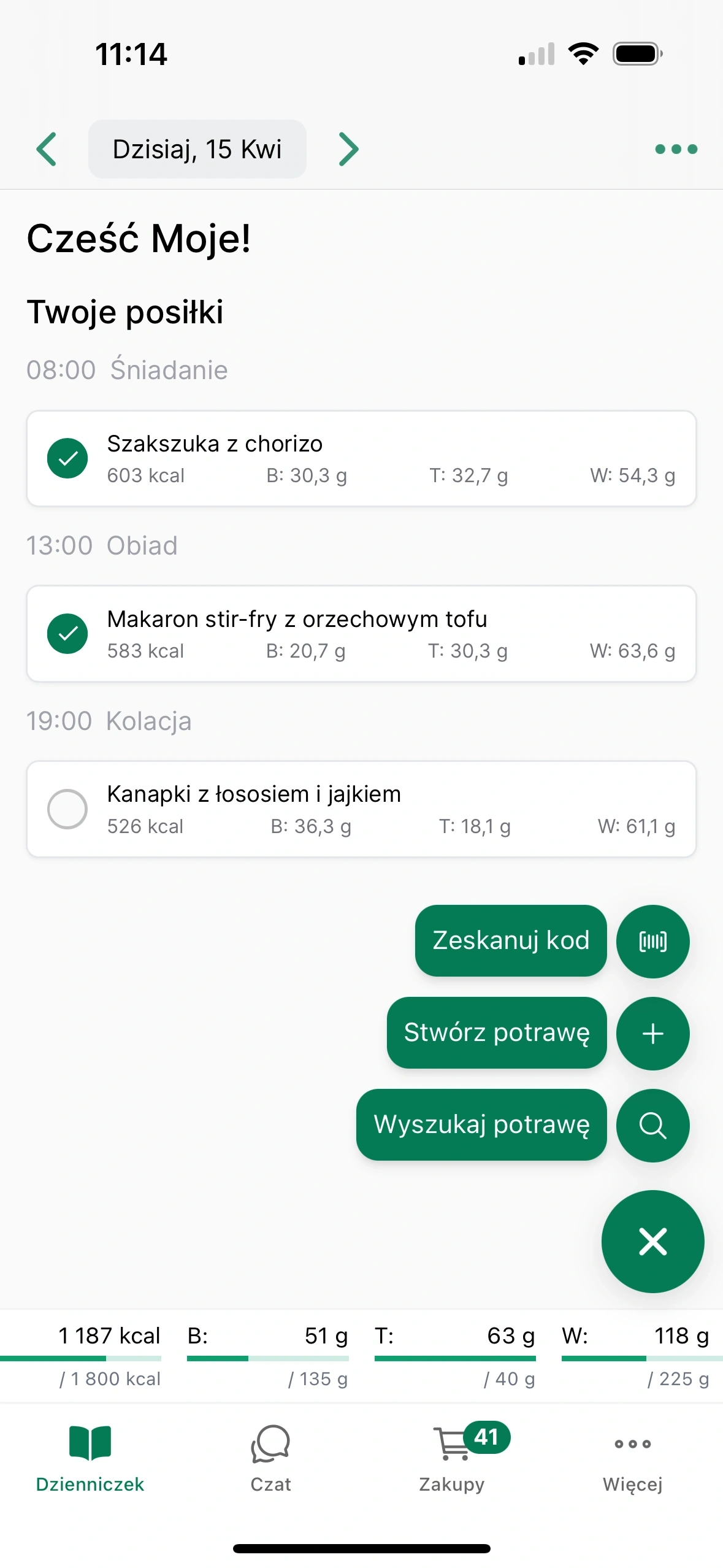
Task: Open Makaron stir-fry z orzechowym tofu card
Action: [392, 634]
